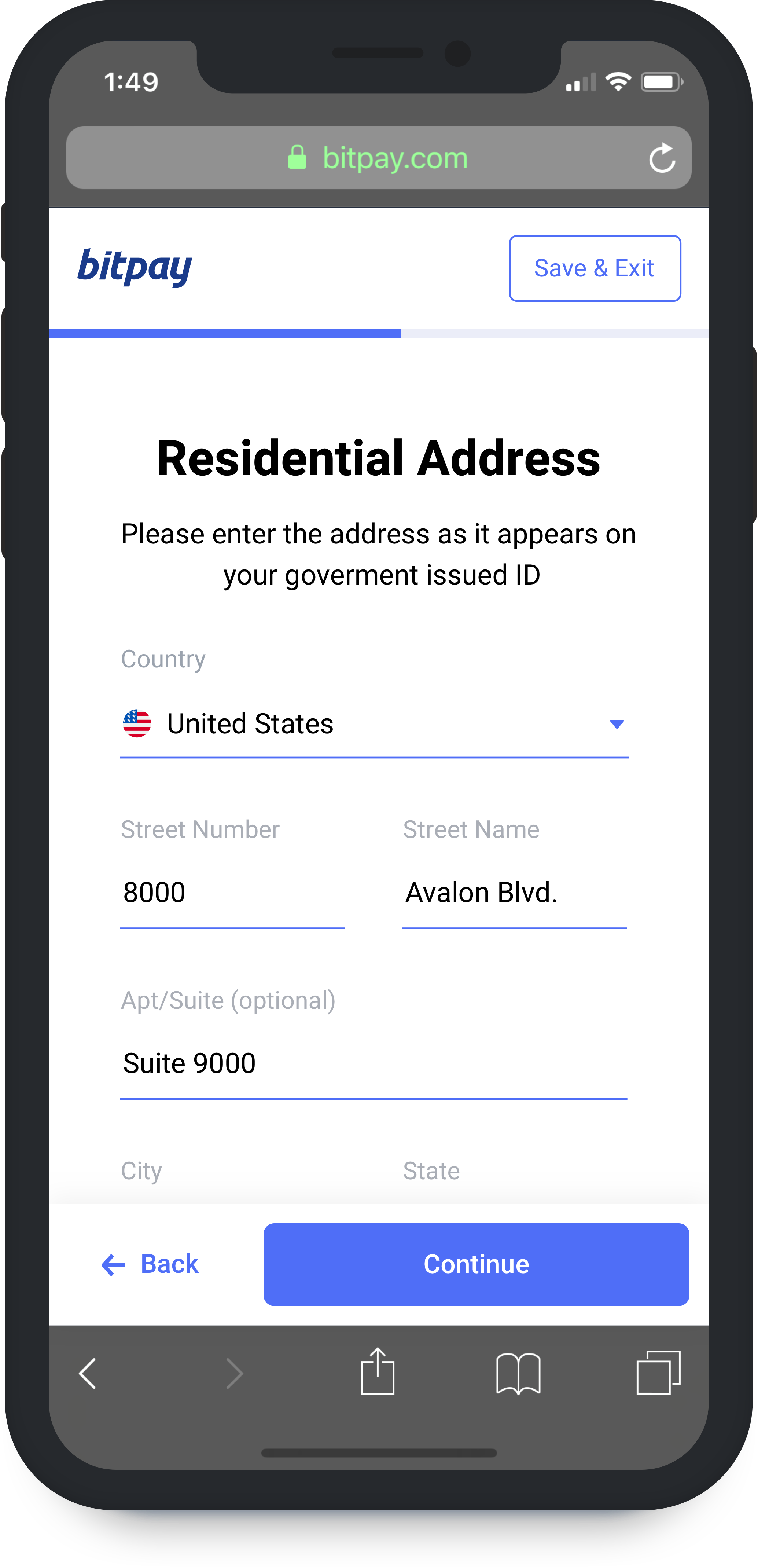Go back in browser history
758x1568 pixels.
pos(89,1373)
